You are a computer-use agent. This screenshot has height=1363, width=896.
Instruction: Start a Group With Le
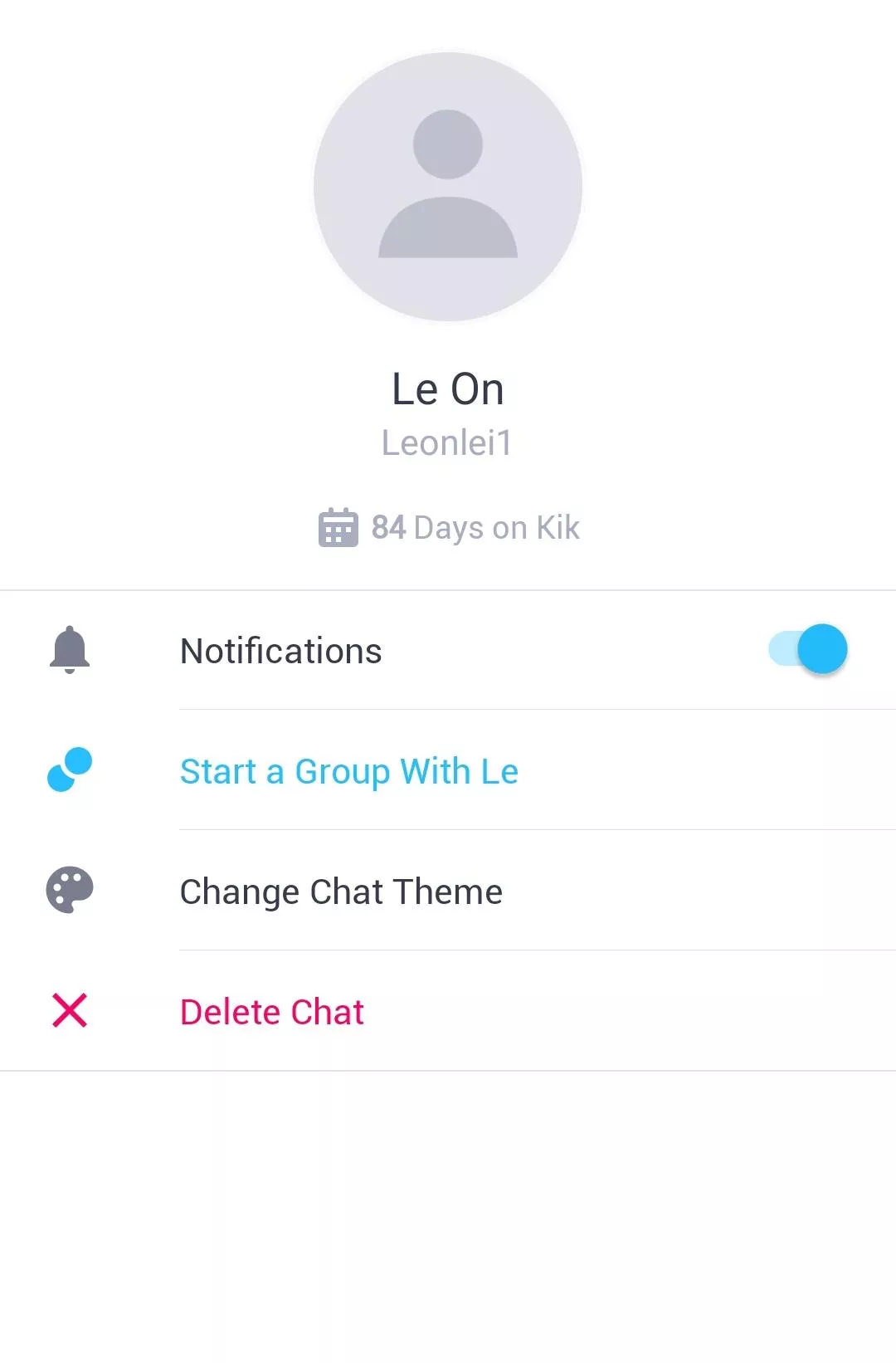(x=349, y=771)
